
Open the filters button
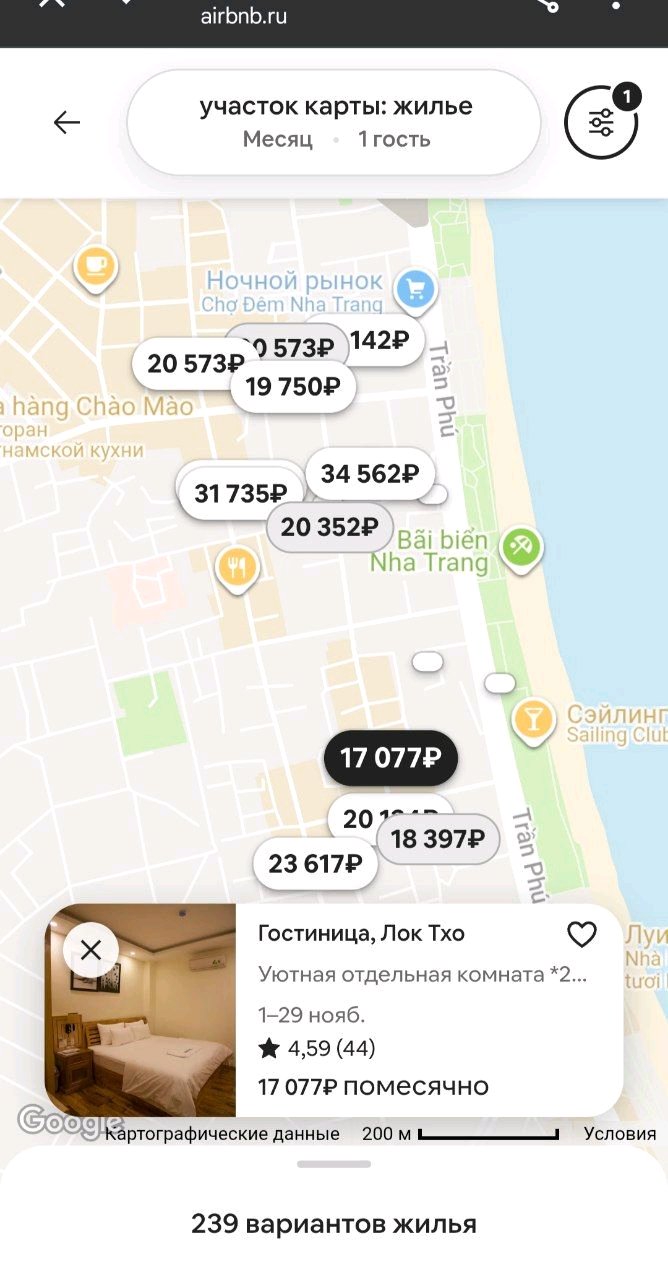[601, 123]
